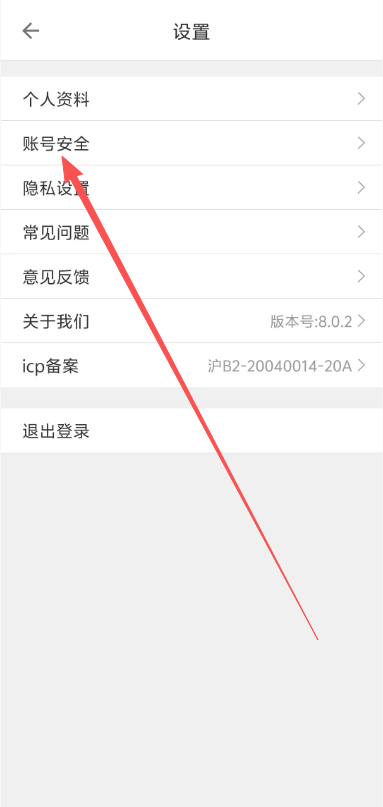This screenshot has height=807, width=383.
Task: Open 账号安全 settings row
Action: (x=192, y=143)
